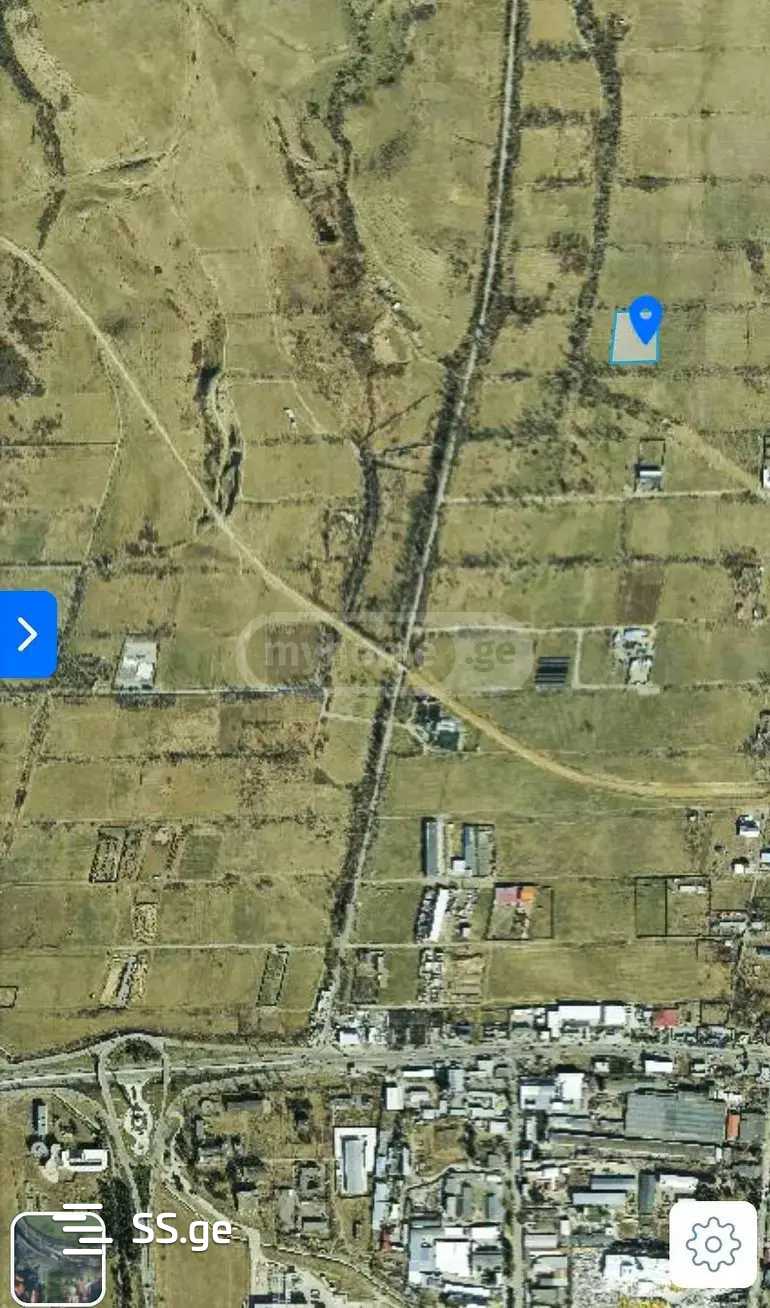Tap the blue location pin on the plot
The height and width of the screenshot is (1308, 770).
click(x=646, y=318)
